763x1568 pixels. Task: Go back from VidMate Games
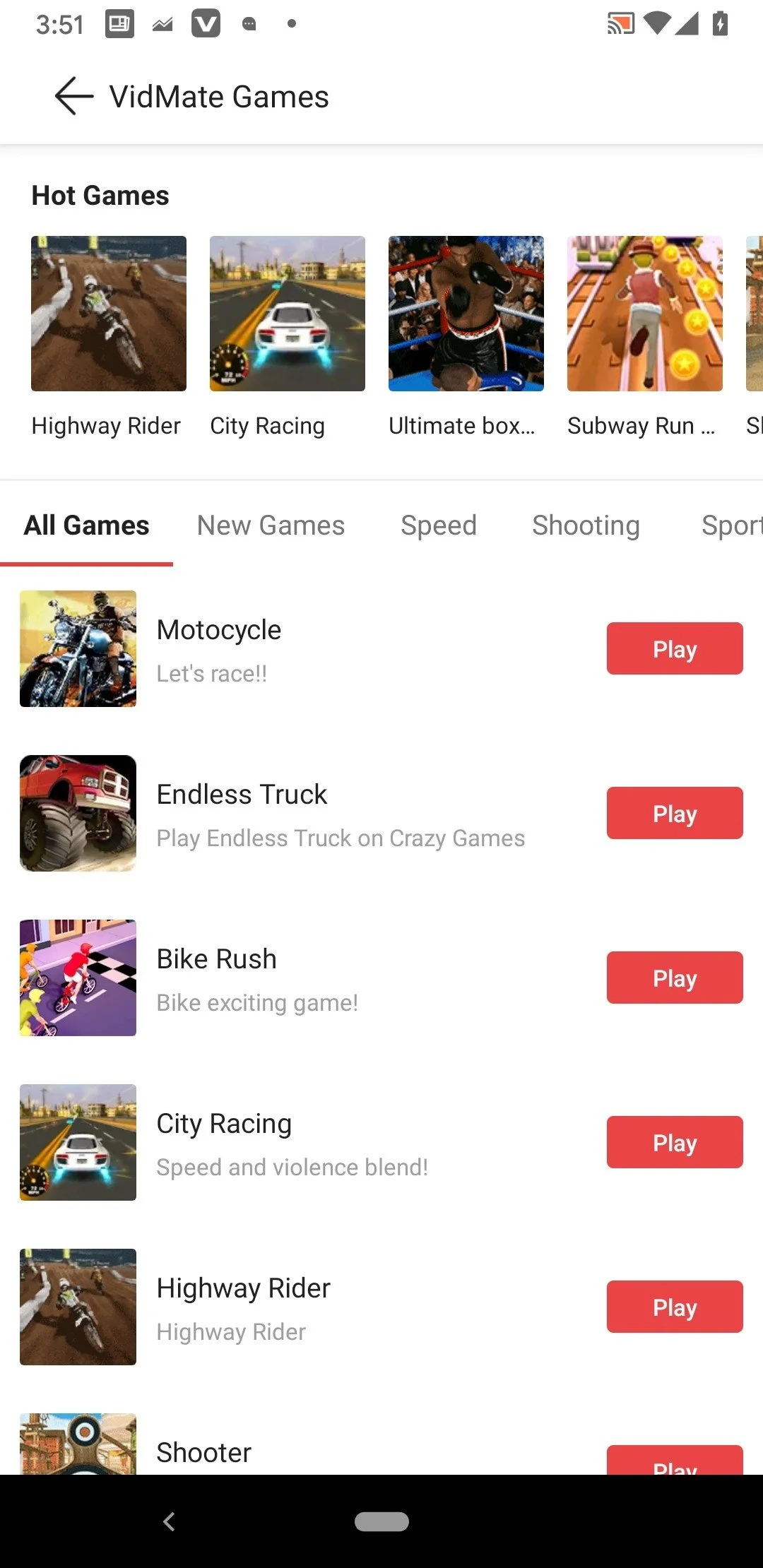point(74,96)
